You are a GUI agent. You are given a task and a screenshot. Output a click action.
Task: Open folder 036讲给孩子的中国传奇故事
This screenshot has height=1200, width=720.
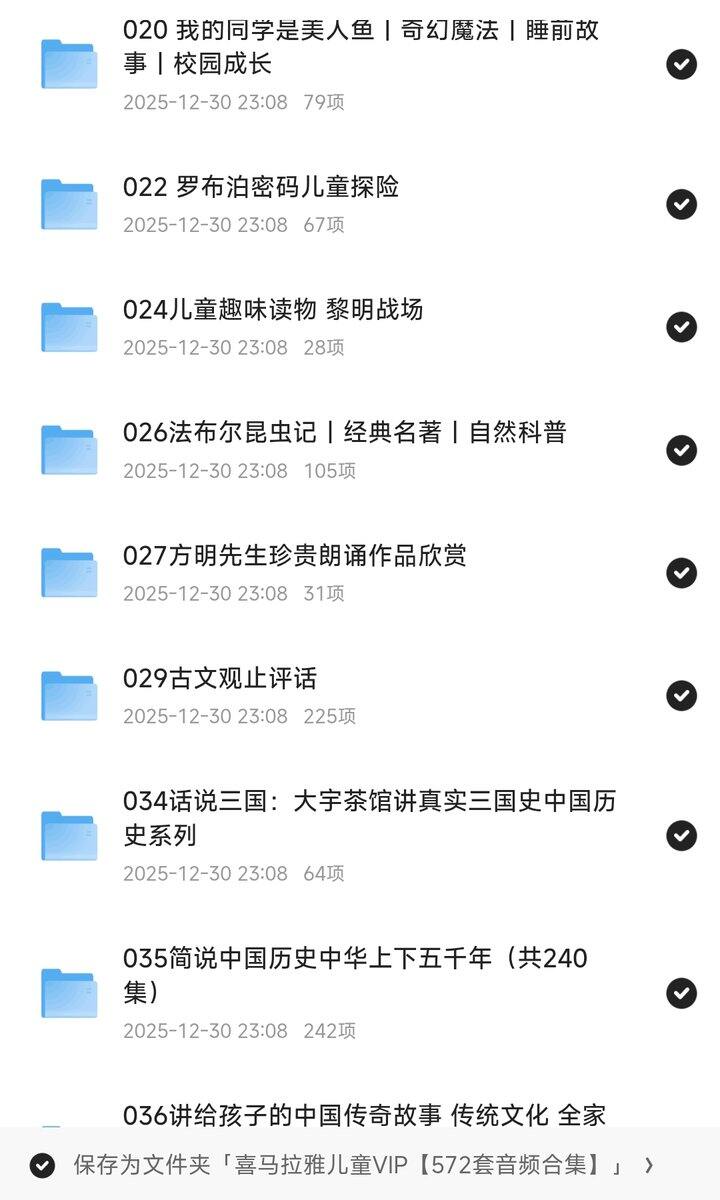coord(364,1114)
